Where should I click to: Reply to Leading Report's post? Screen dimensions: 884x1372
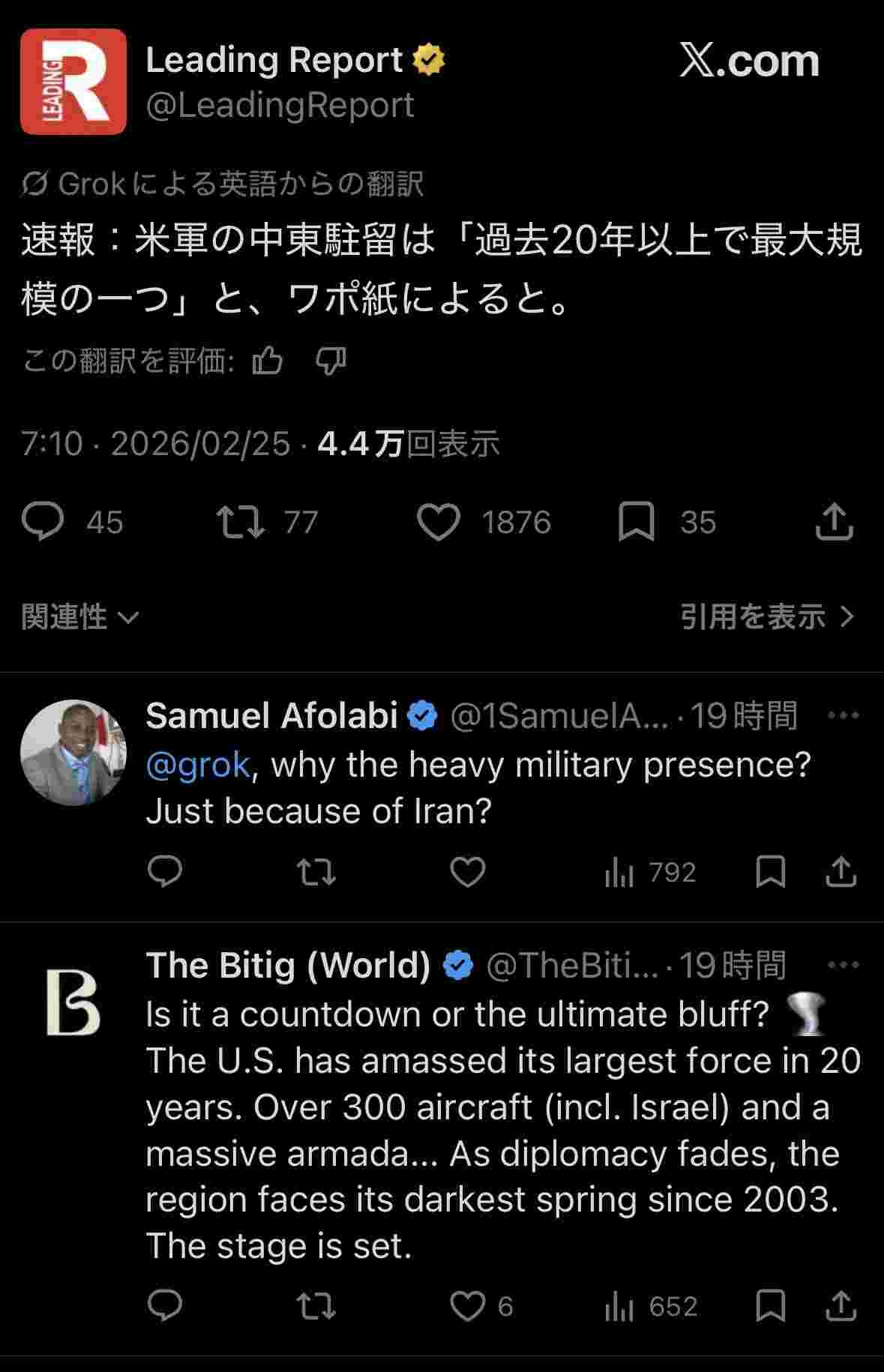click(x=43, y=522)
